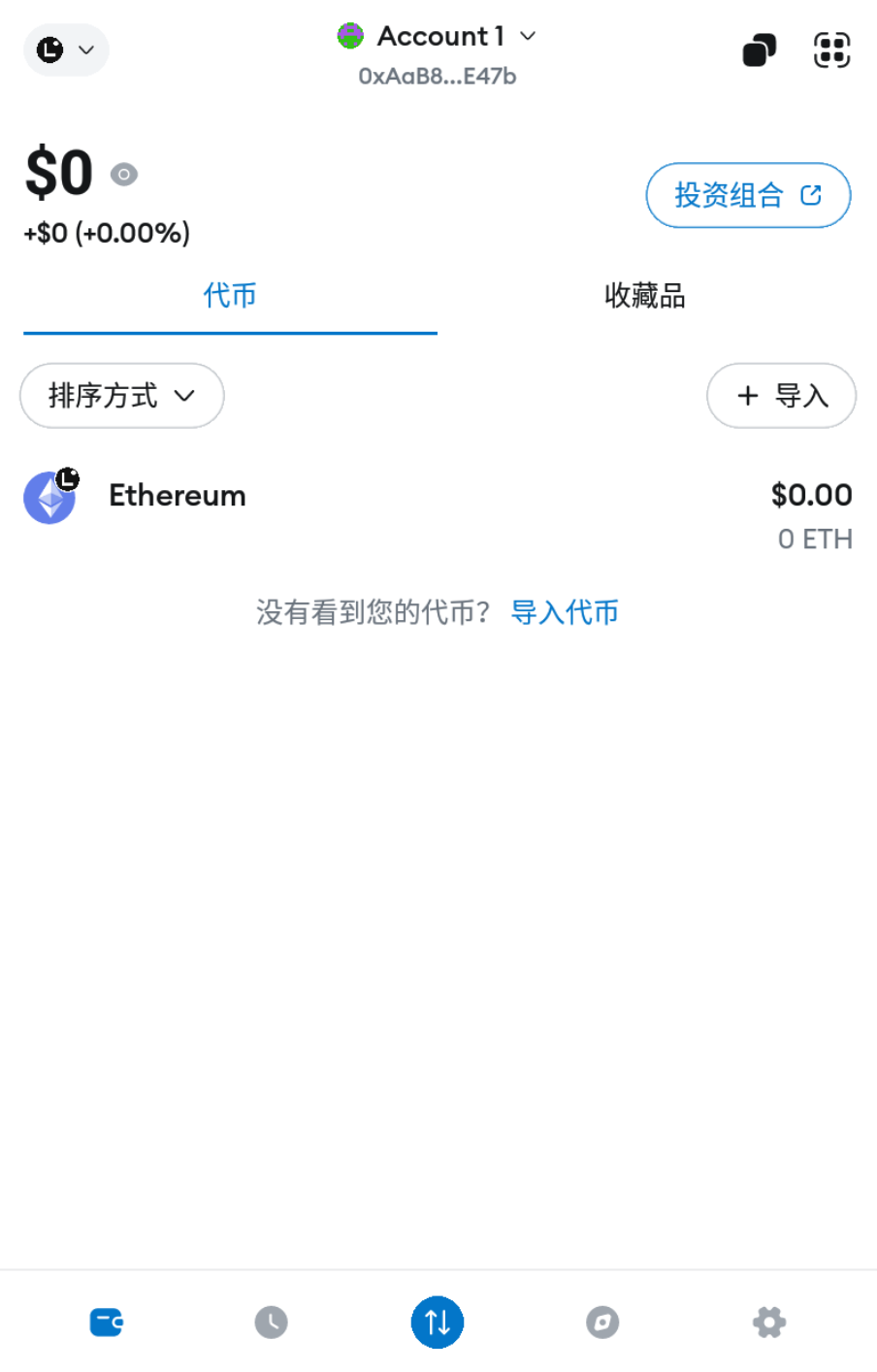The width and height of the screenshot is (877, 1372).
Task: Open the network selector dropdown chevron
Action: pyautogui.click(x=83, y=49)
